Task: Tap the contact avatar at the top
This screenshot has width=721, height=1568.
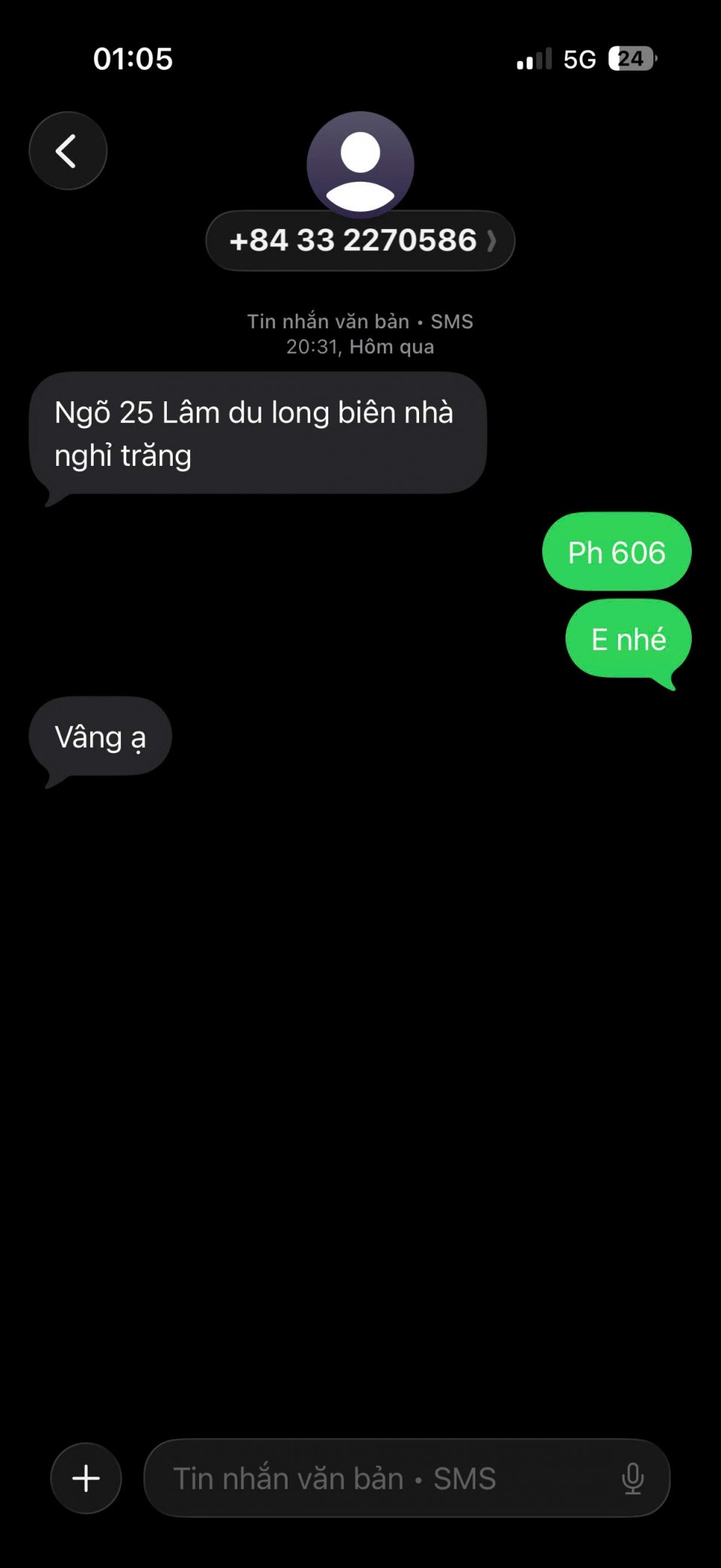Action: [360, 164]
